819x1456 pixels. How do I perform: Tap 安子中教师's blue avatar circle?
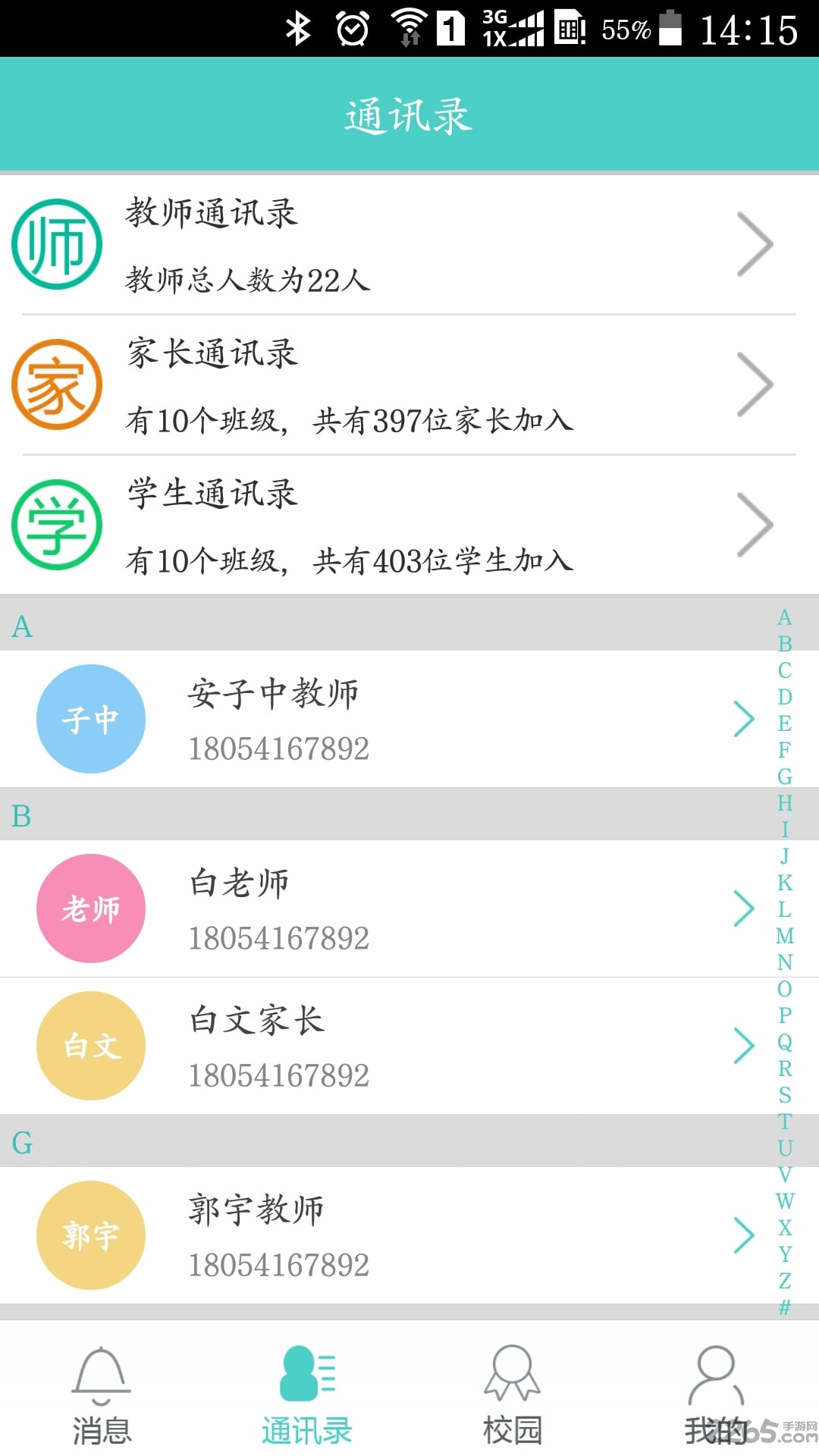coord(90,719)
